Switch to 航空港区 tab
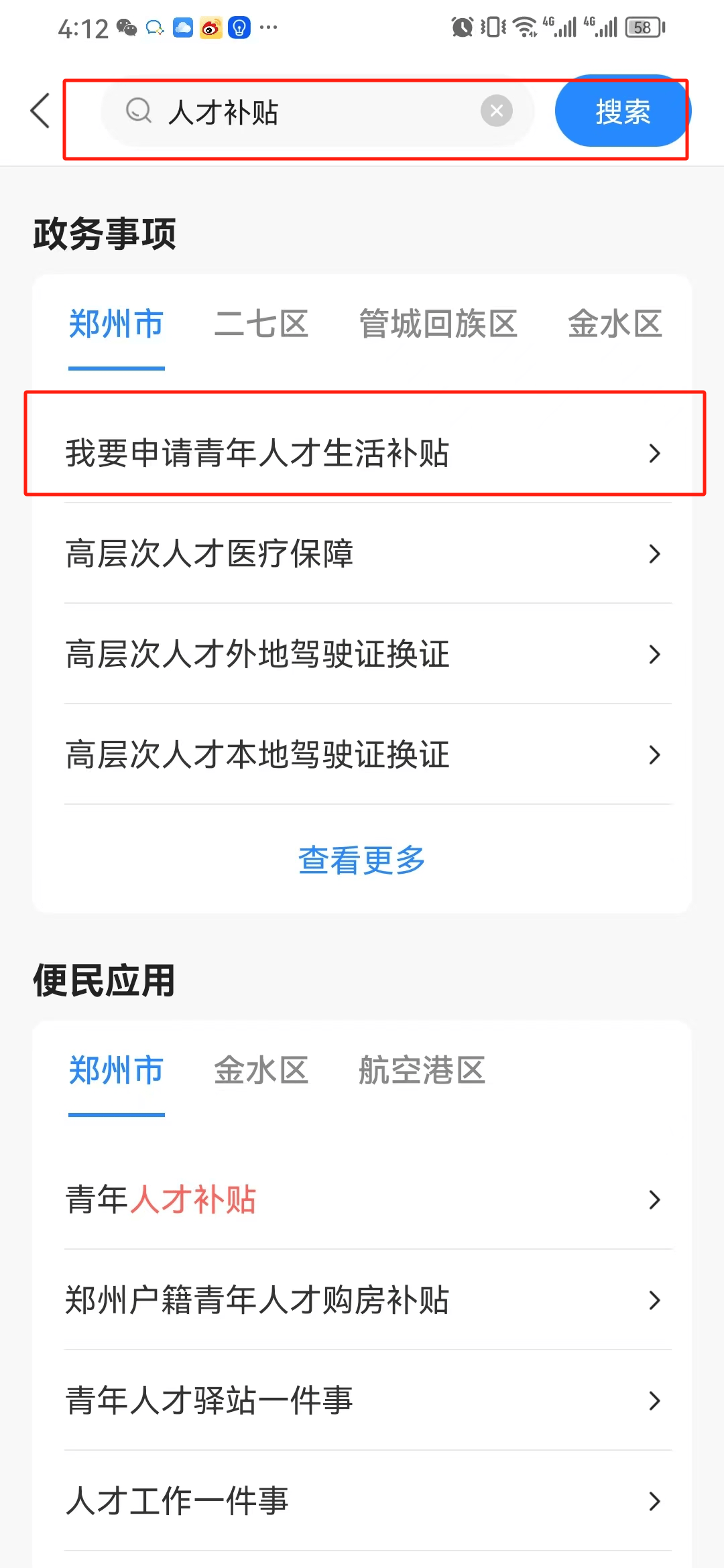This screenshot has width=724, height=1568. pyautogui.click(x=422, y=1071)
